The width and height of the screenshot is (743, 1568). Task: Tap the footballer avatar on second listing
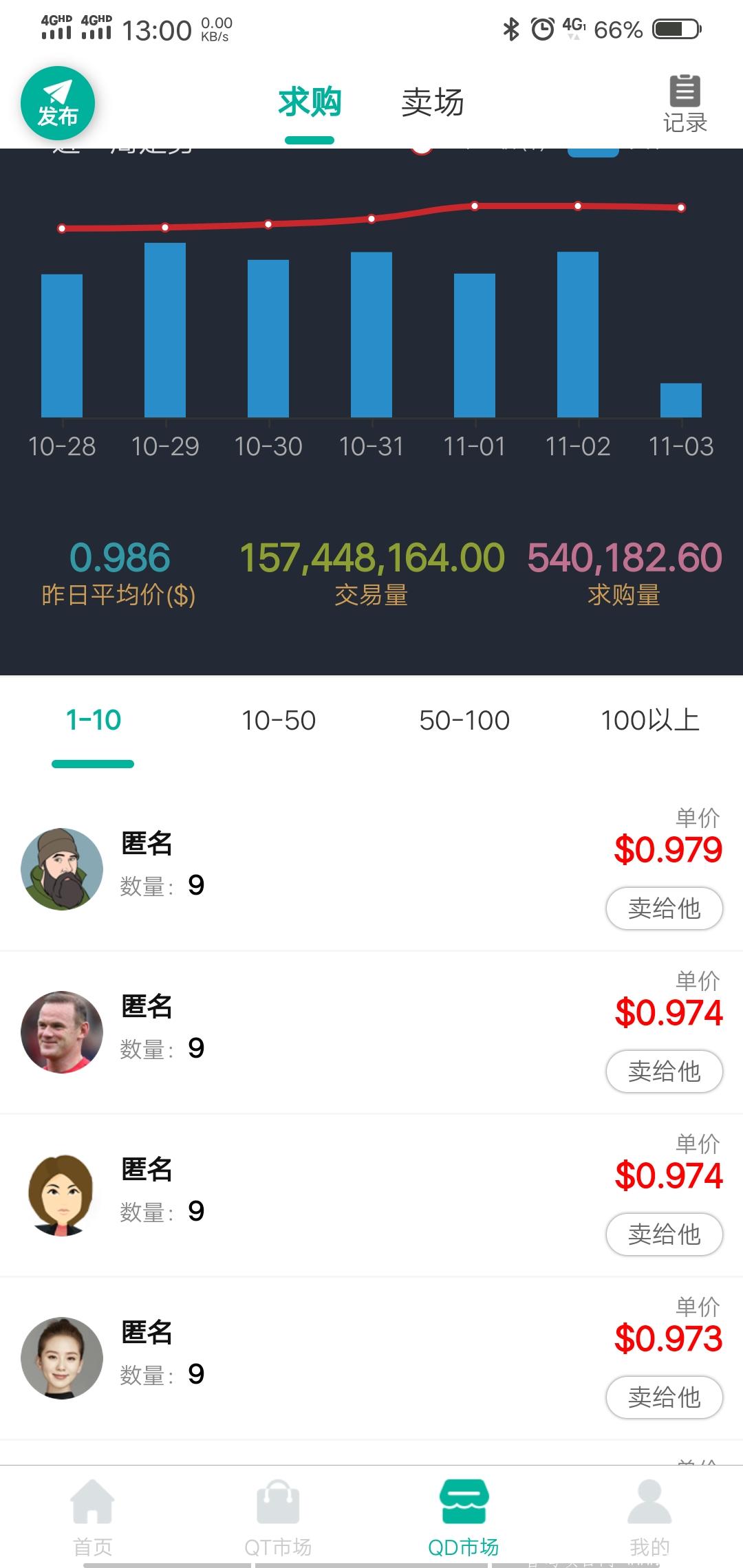62,1032
